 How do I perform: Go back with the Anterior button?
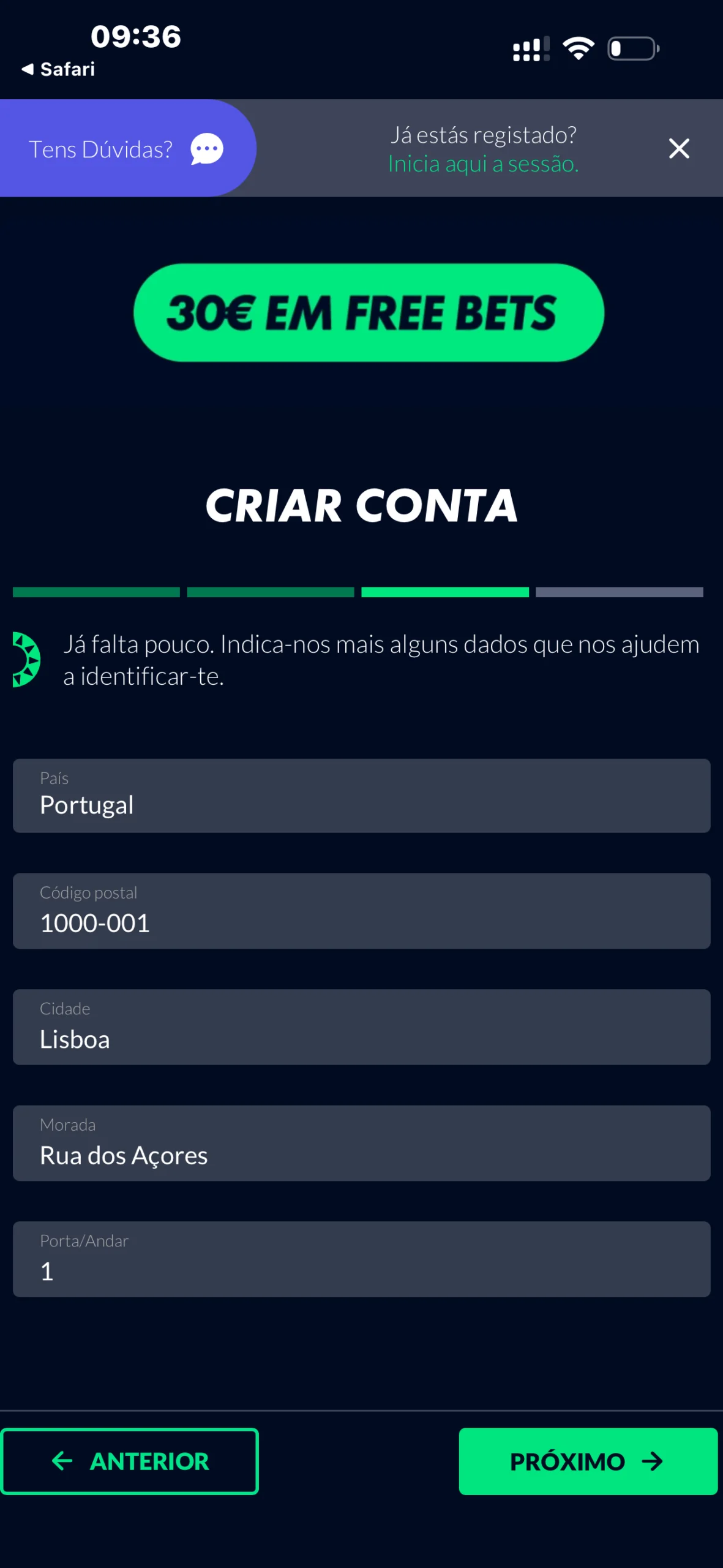(x=130, y=1461)
